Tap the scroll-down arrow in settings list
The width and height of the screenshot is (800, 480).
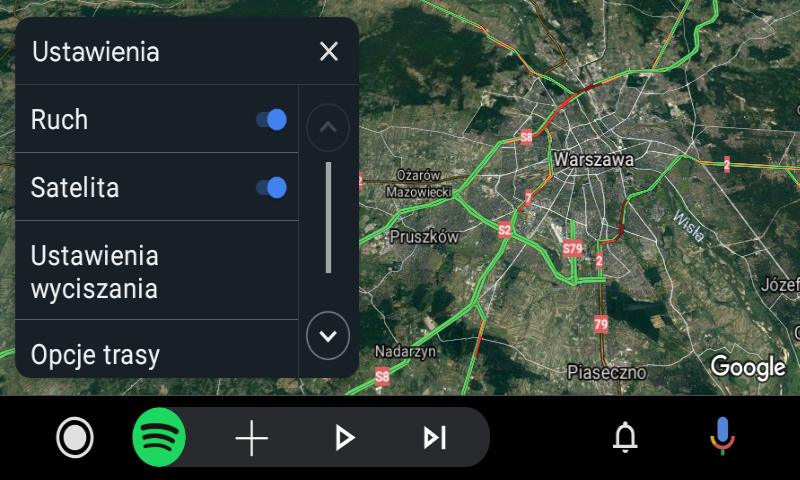coord(327,335)
